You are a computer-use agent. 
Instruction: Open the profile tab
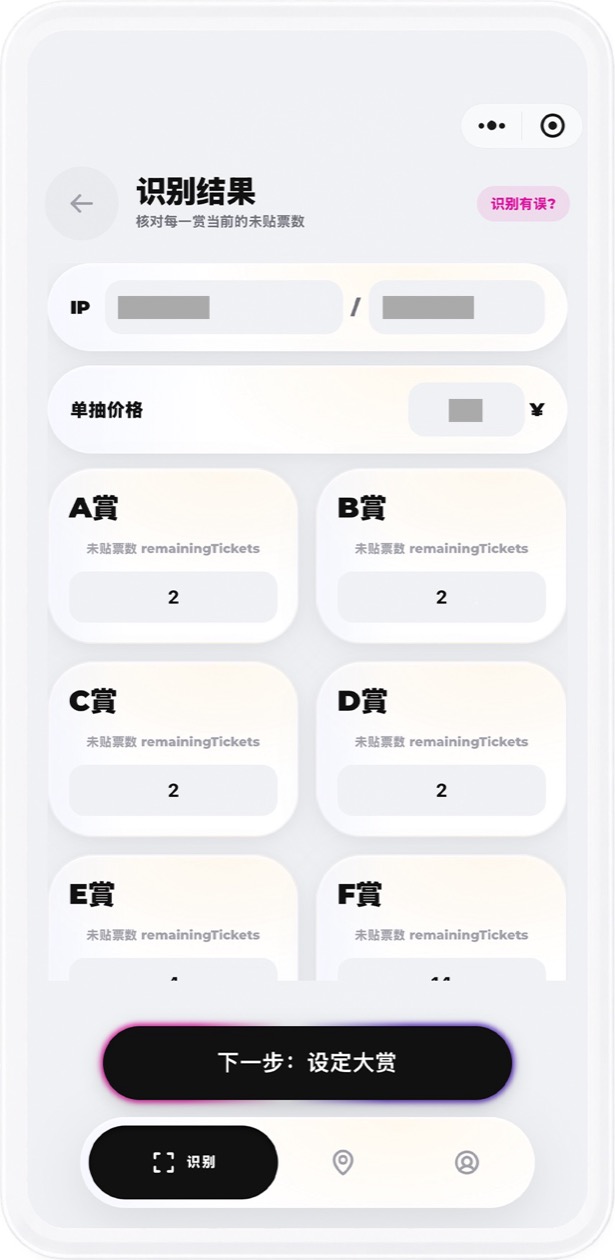(467, 1162)
